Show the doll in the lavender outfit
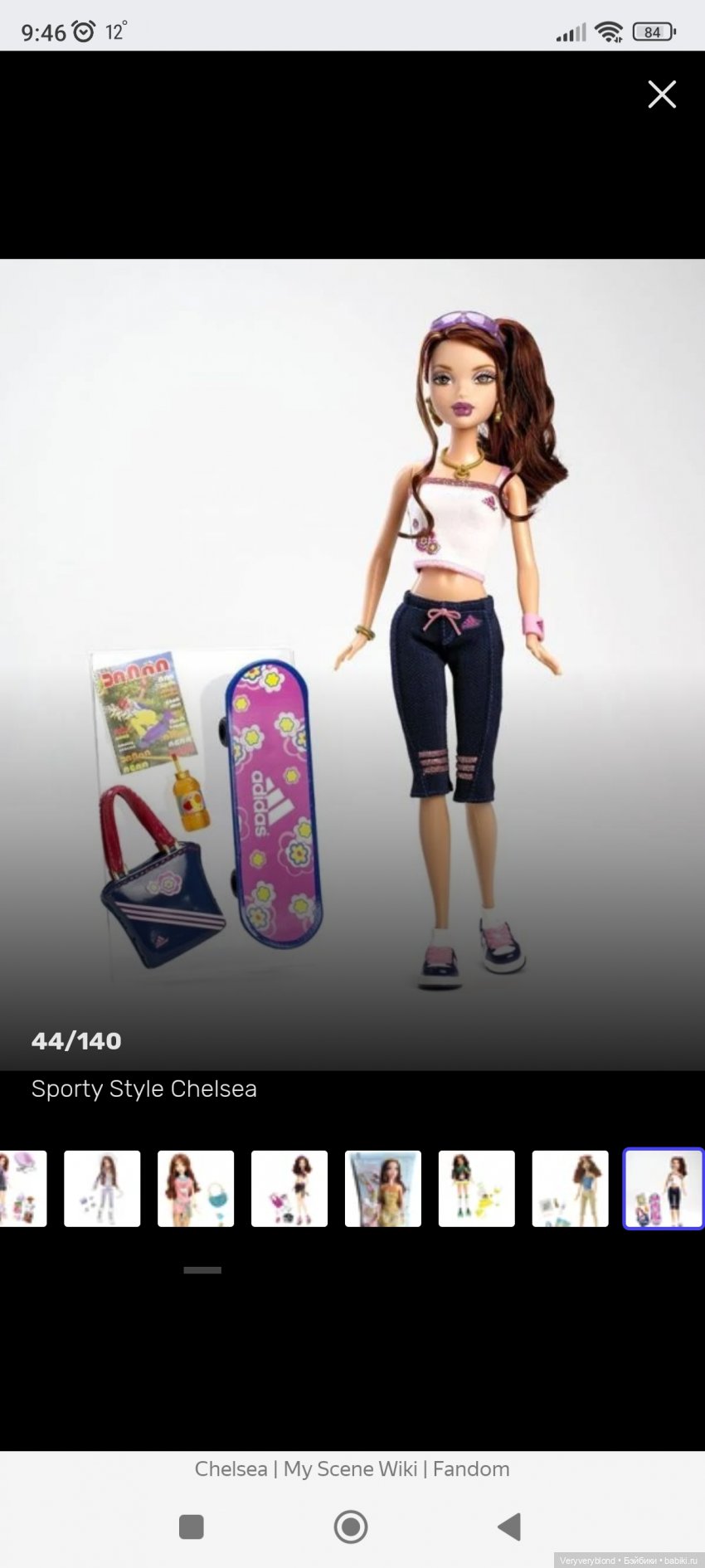The image size is (705, 1568). coord(102,1188)
